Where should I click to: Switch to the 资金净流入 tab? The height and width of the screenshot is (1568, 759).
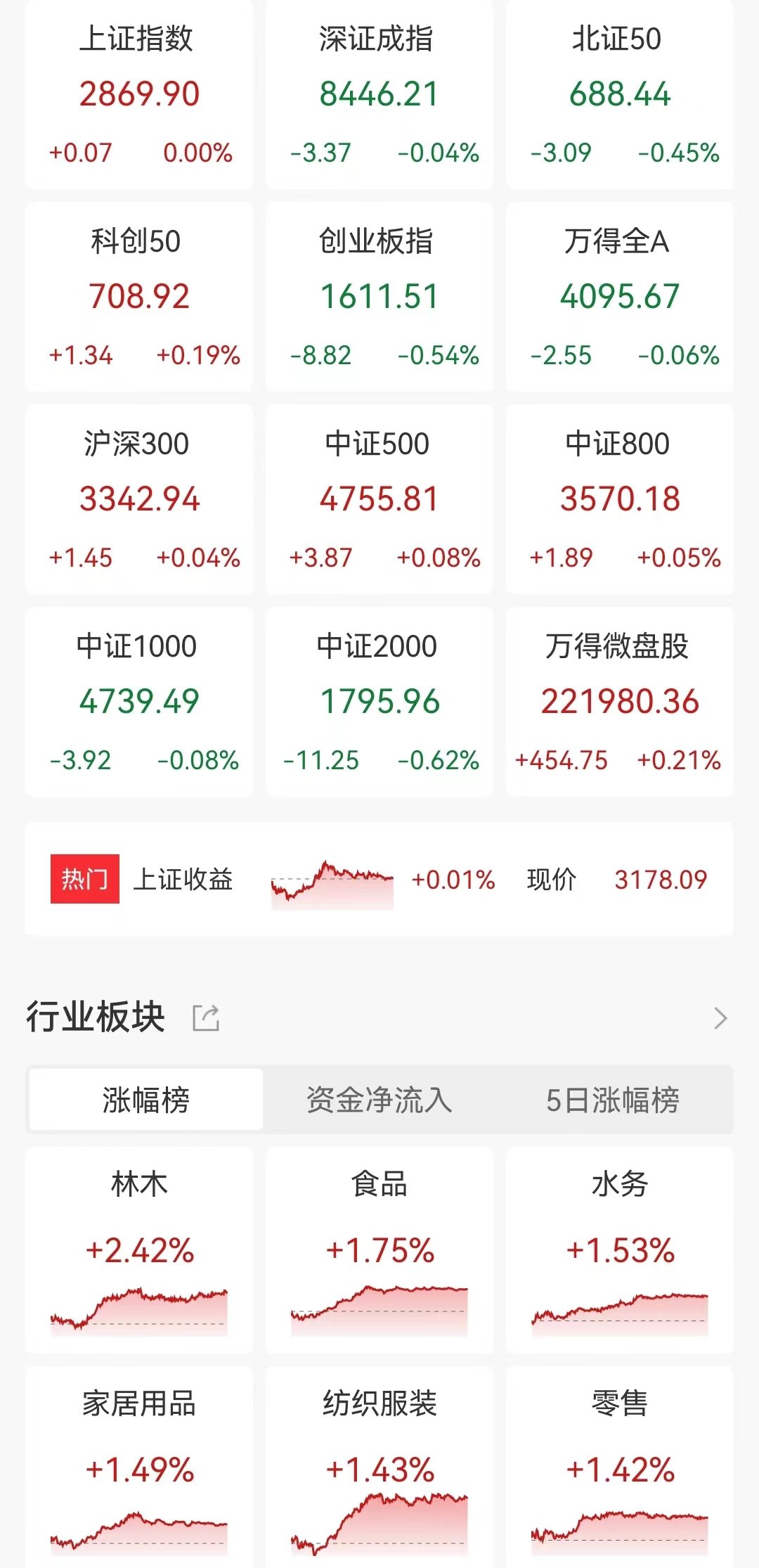[x=379, y=1100]
